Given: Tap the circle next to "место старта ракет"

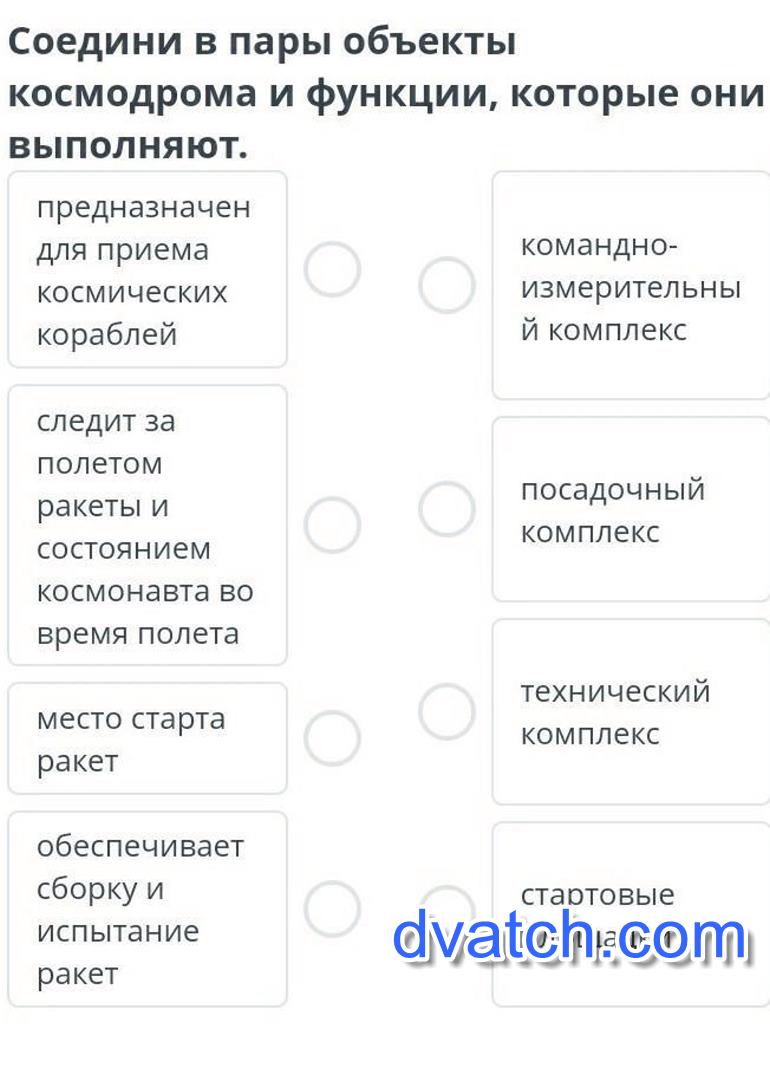Looking at the screenshot, I should (x=332, y=738).
